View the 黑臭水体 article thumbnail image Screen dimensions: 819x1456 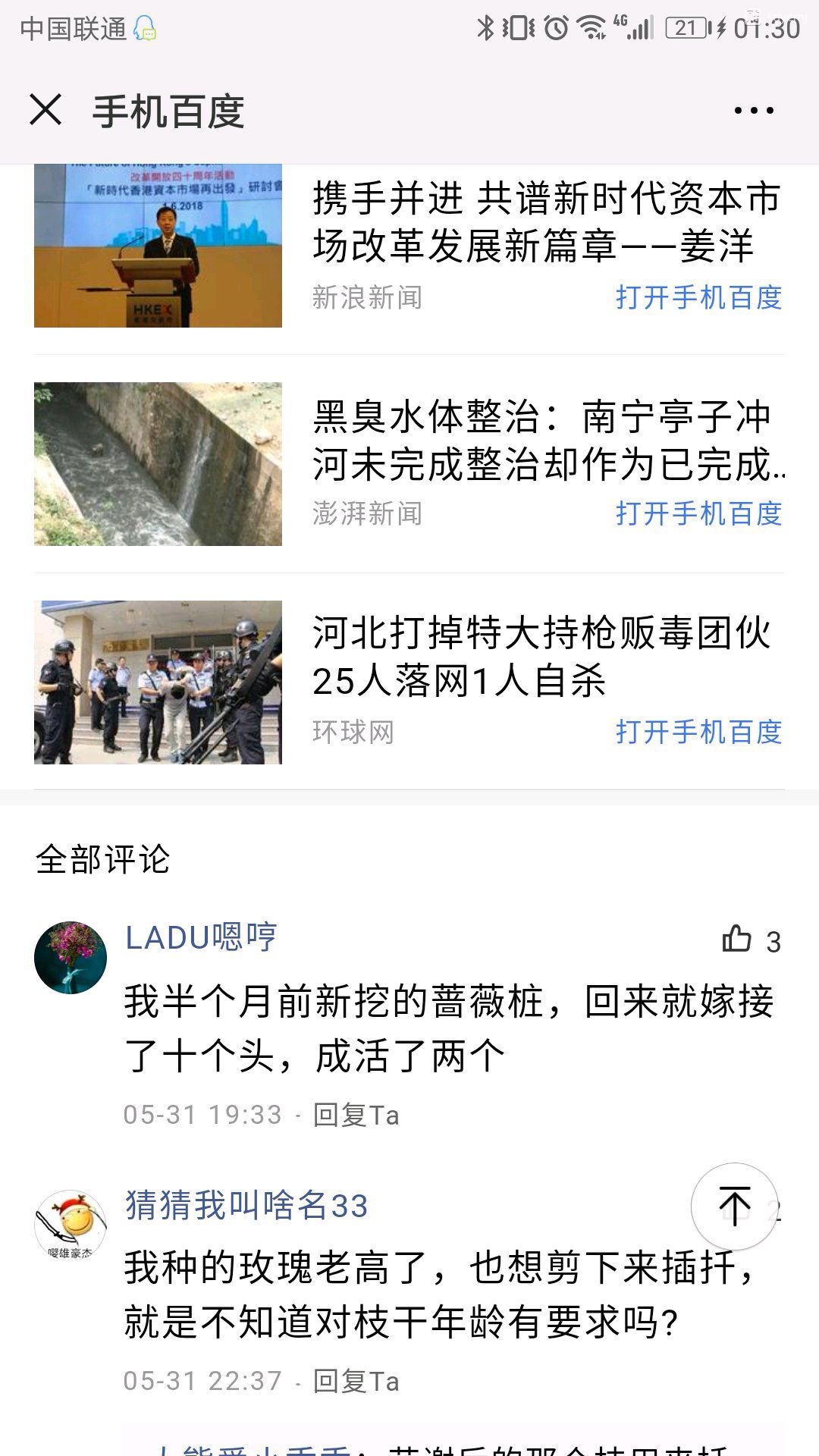click(x=158, y=464)
